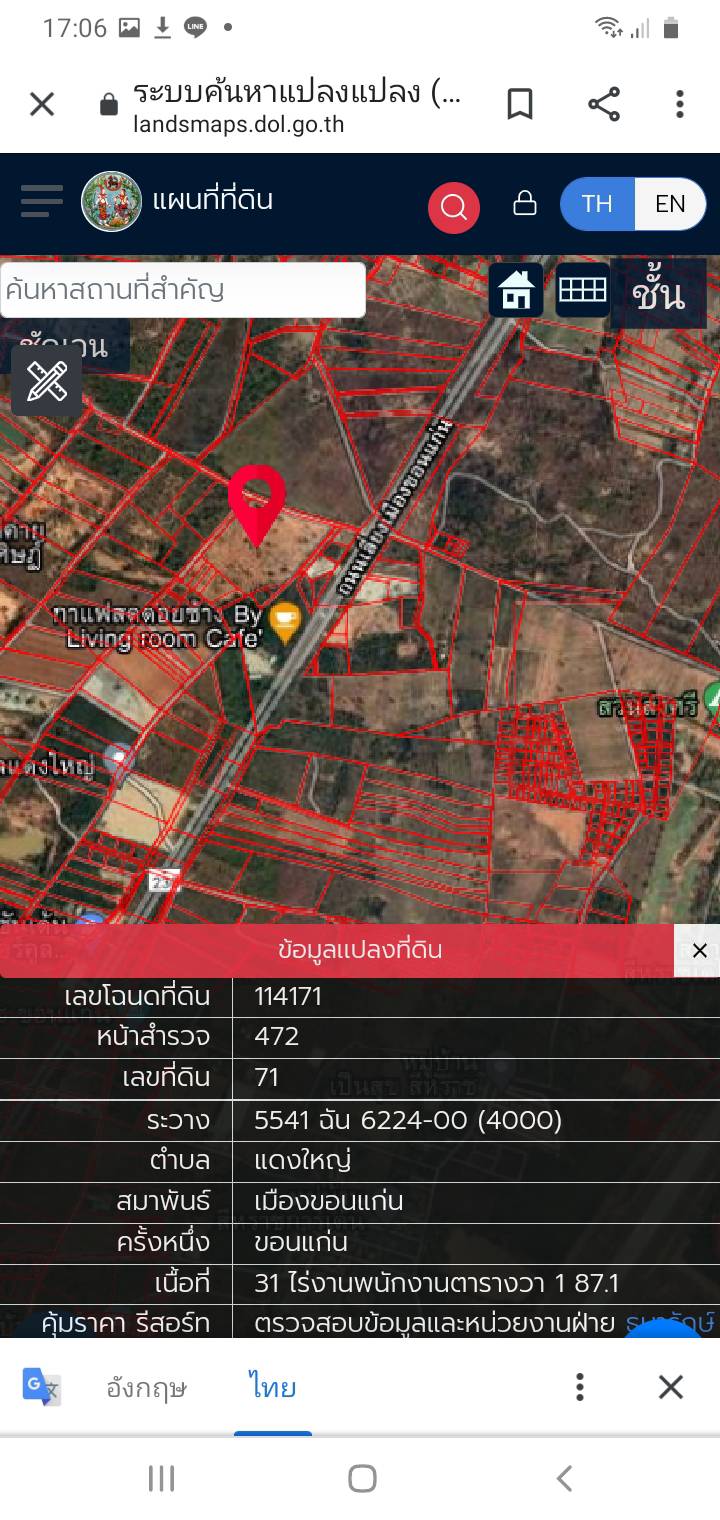Share the land map page
This screenshot has width=720, height=1520.
coord(603,104)
